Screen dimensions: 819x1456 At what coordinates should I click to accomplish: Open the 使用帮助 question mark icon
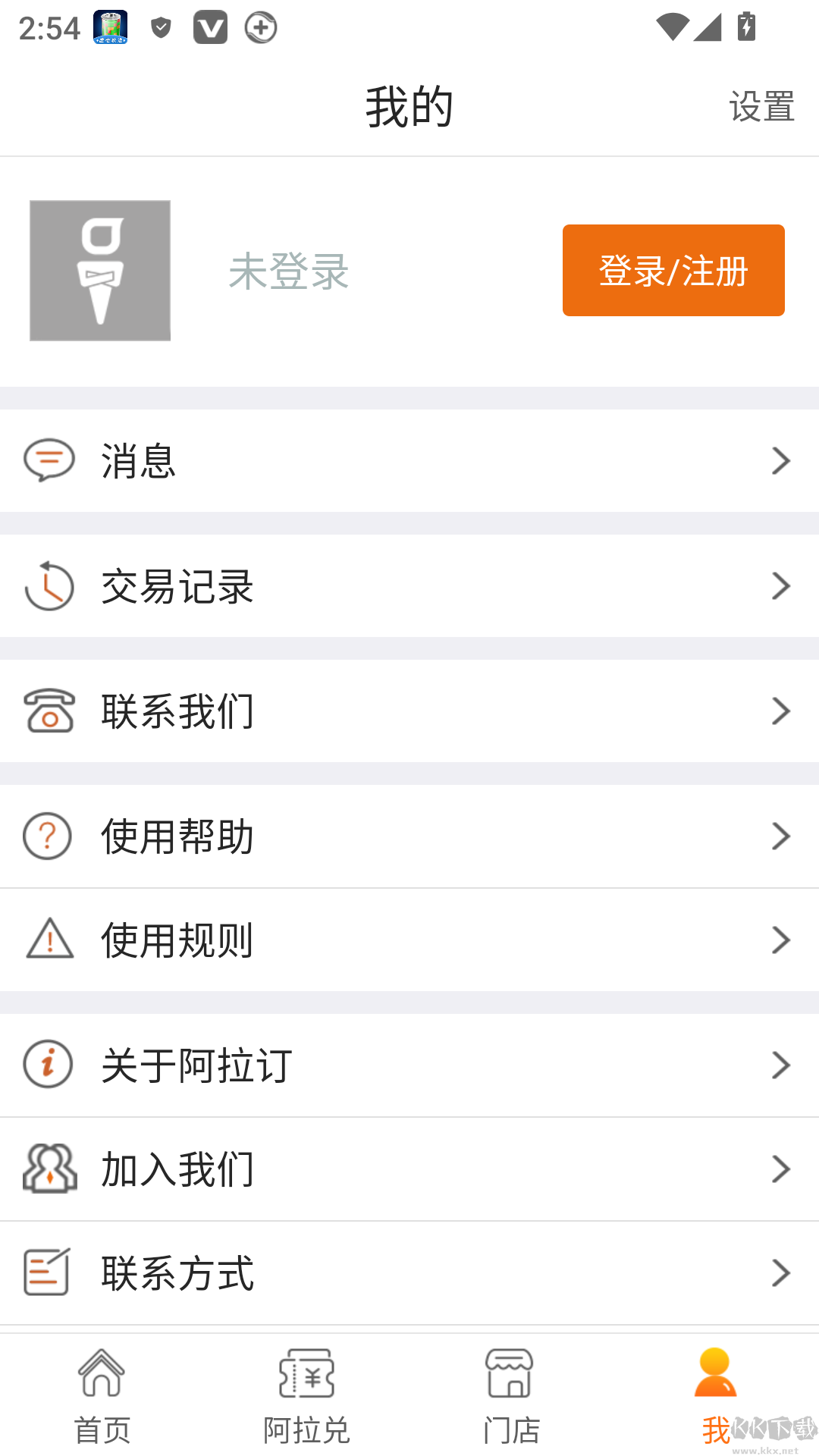(x=49, y=836)
